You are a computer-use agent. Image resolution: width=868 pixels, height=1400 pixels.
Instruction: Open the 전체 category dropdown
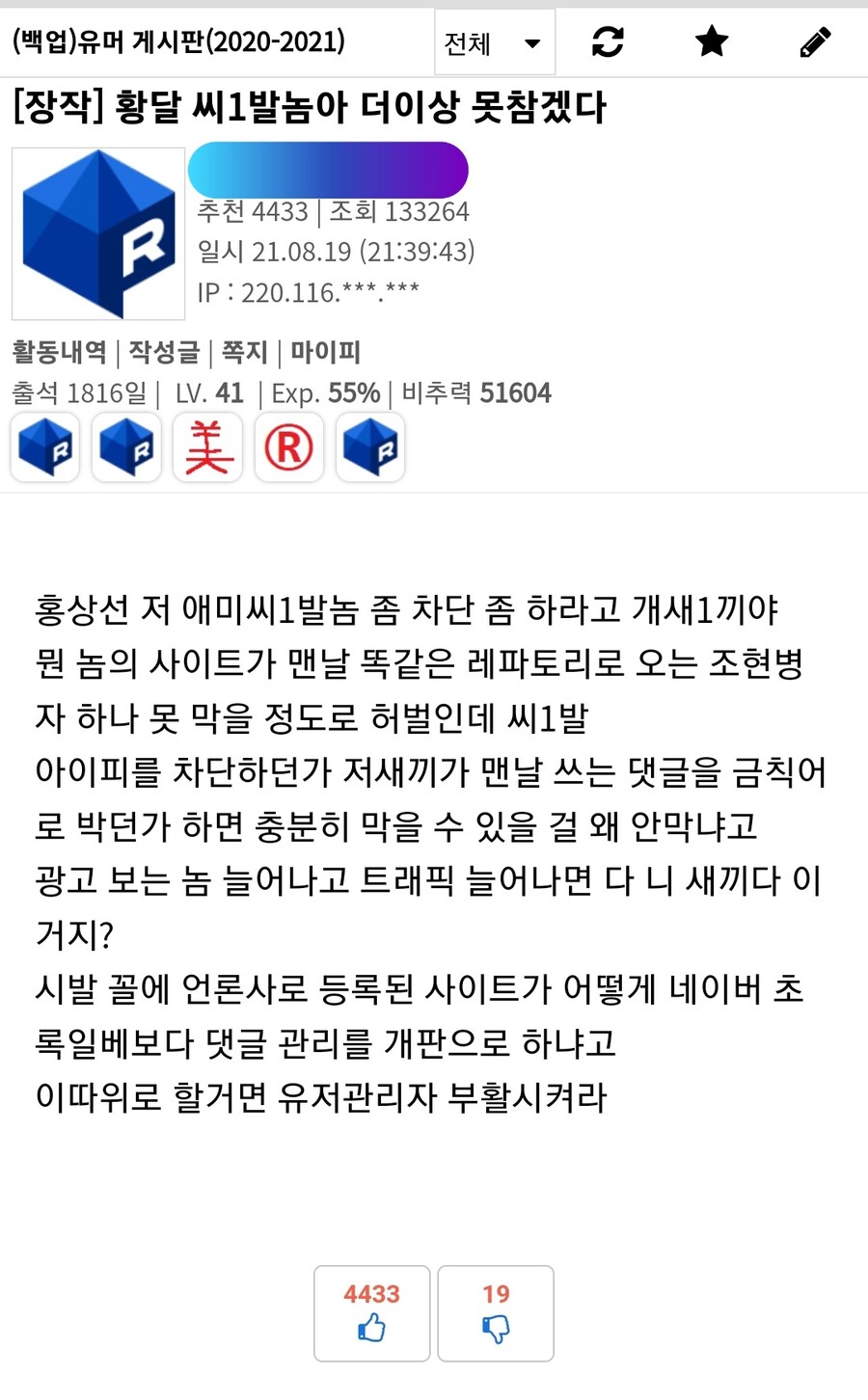[x=494, y=42]
